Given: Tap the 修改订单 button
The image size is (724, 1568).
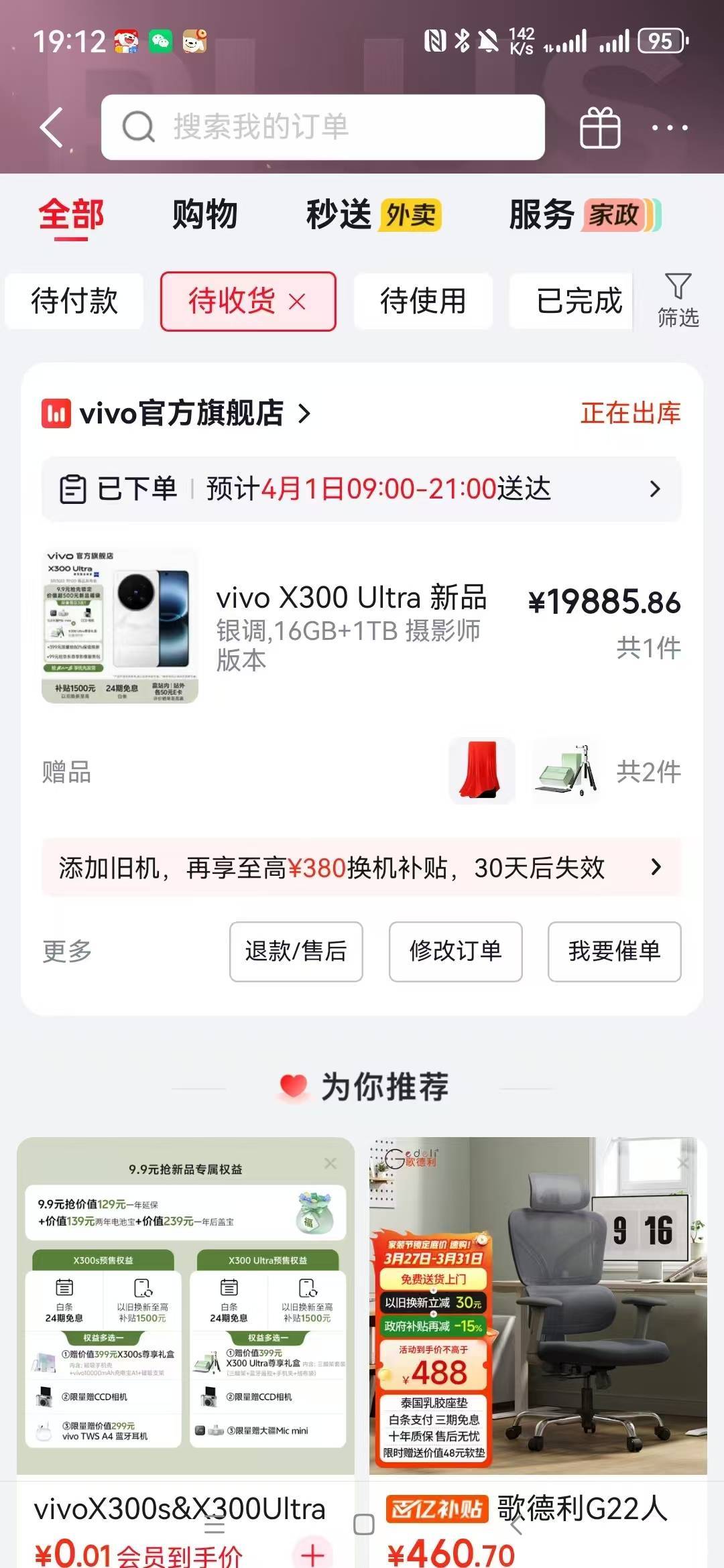Looking at the screenshot, I should (x=456, y=952).
